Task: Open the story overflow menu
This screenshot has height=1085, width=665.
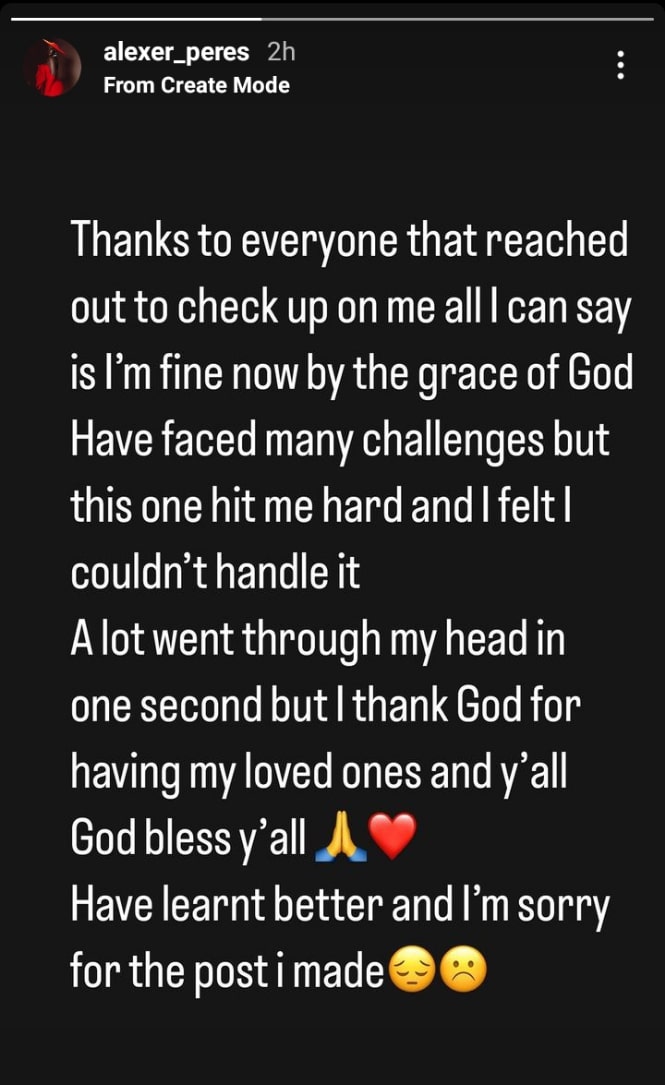Action: 621,66
